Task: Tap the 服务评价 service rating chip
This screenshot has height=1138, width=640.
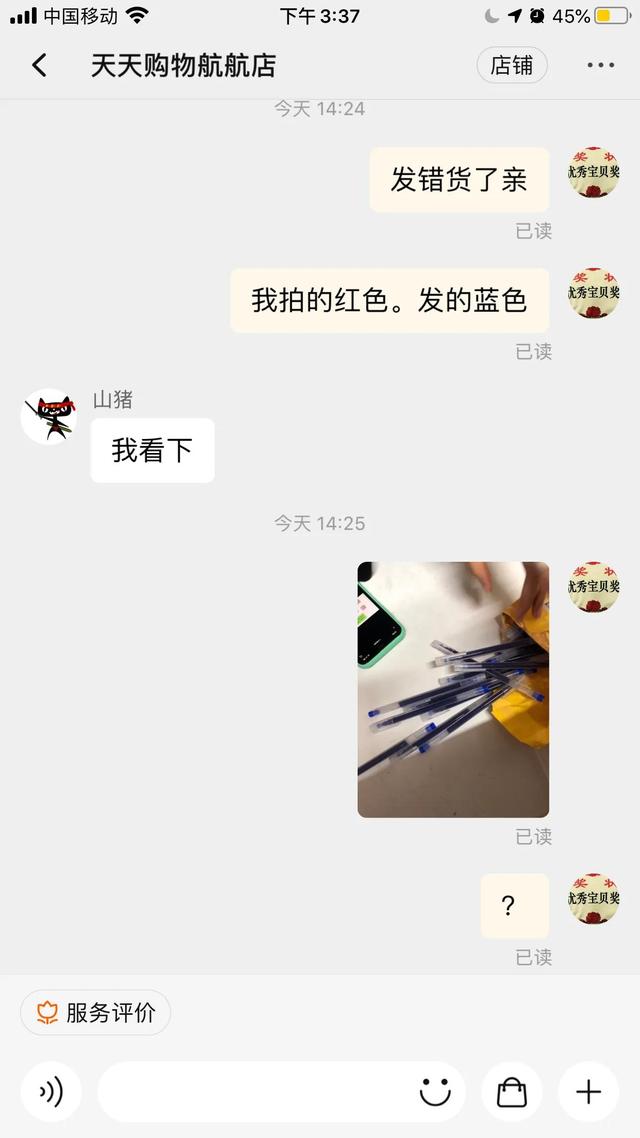Action: pos(96,1012)
